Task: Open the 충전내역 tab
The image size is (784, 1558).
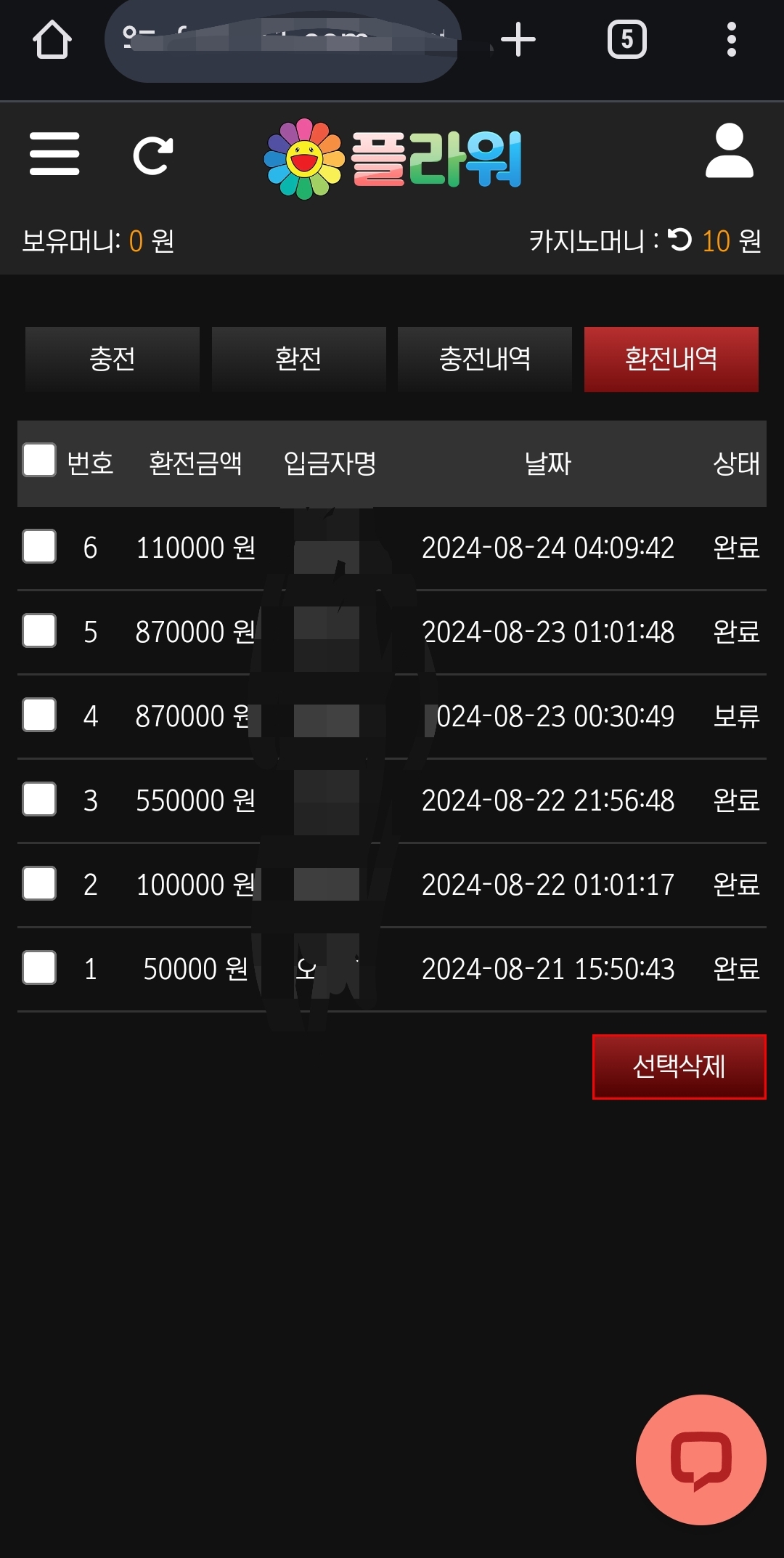Action: pyautogui.click(x=485, y=359)
